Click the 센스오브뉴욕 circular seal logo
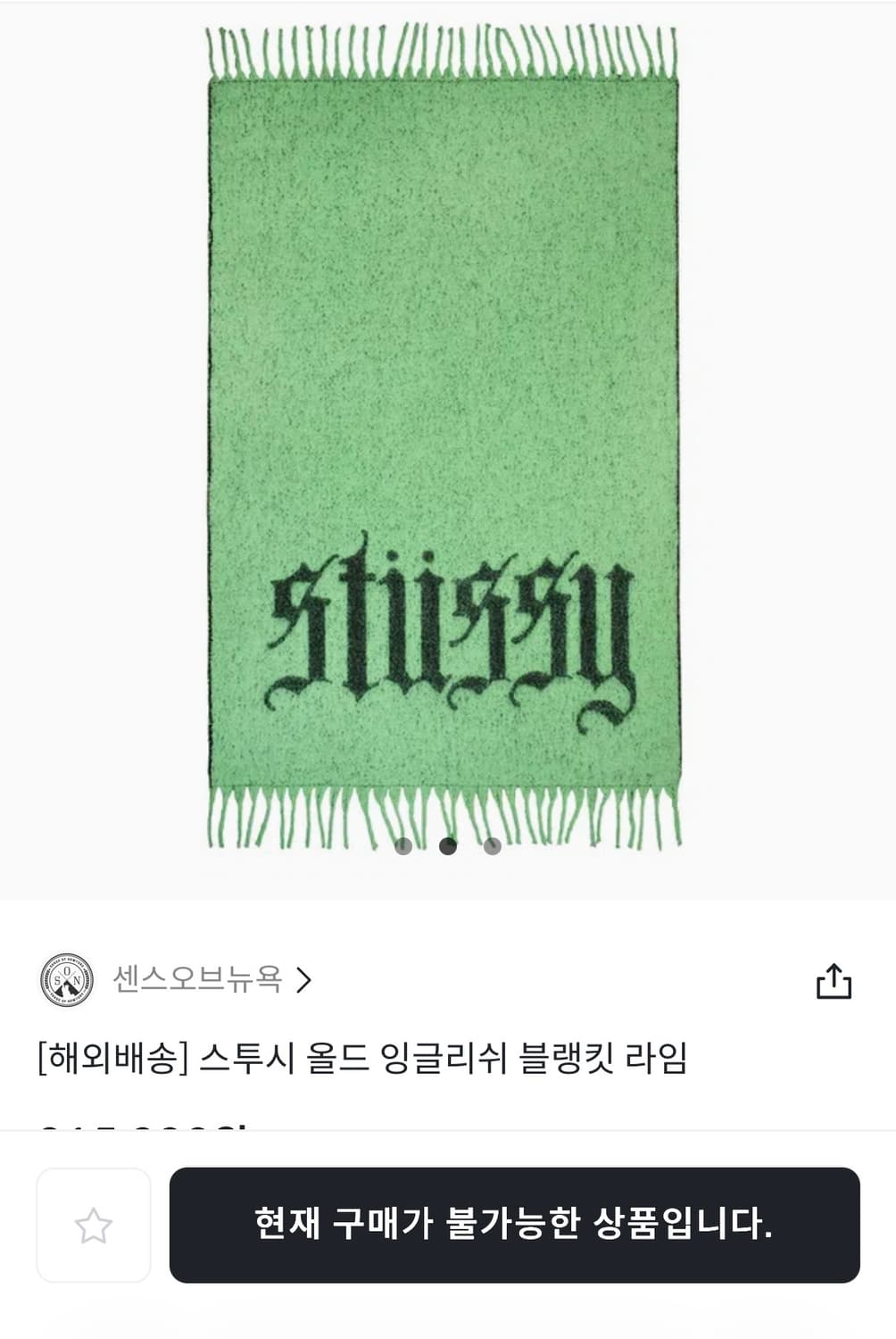Viewport: 896px width, 1339px height. tap(67, 979)
